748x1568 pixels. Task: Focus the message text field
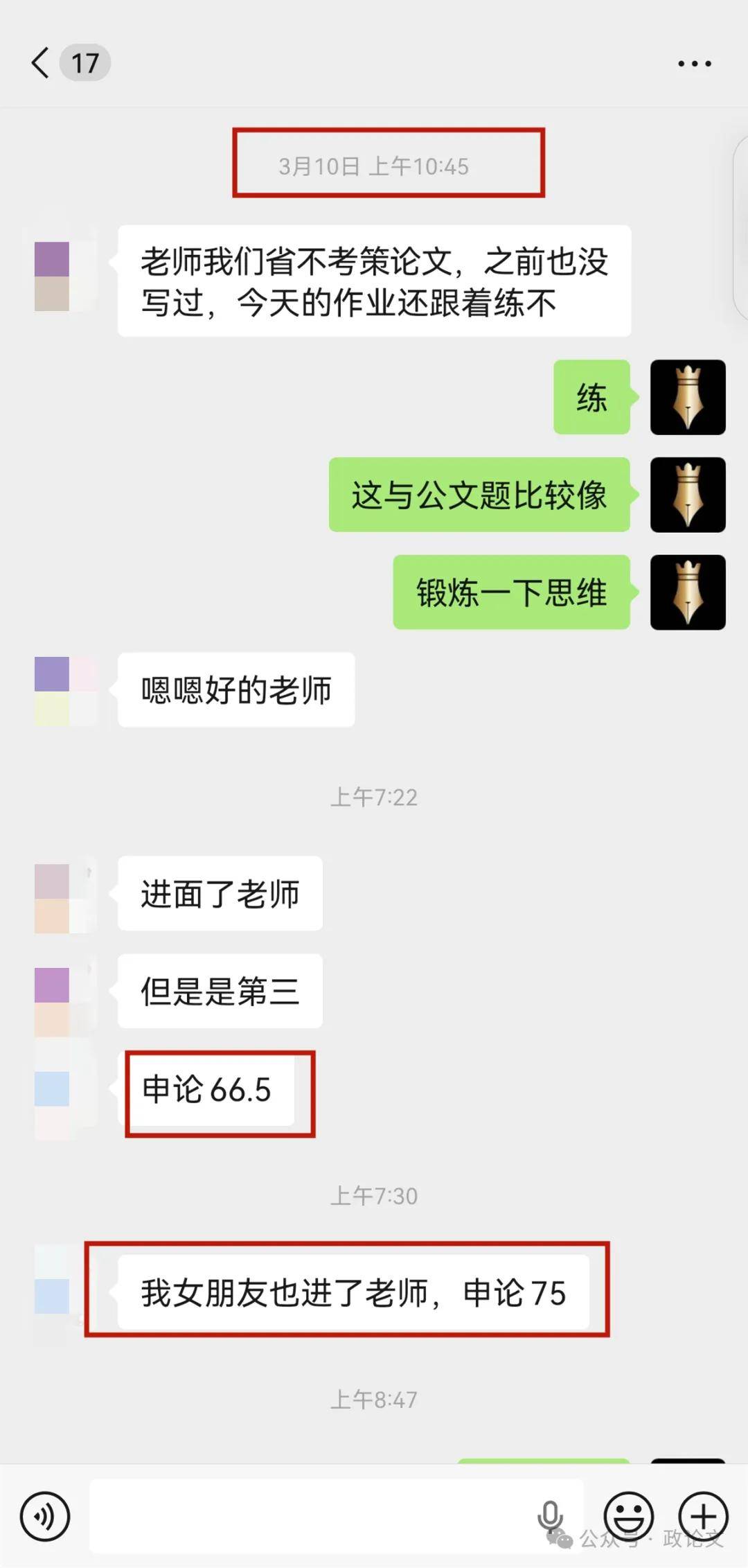(x=312, y=1517)
